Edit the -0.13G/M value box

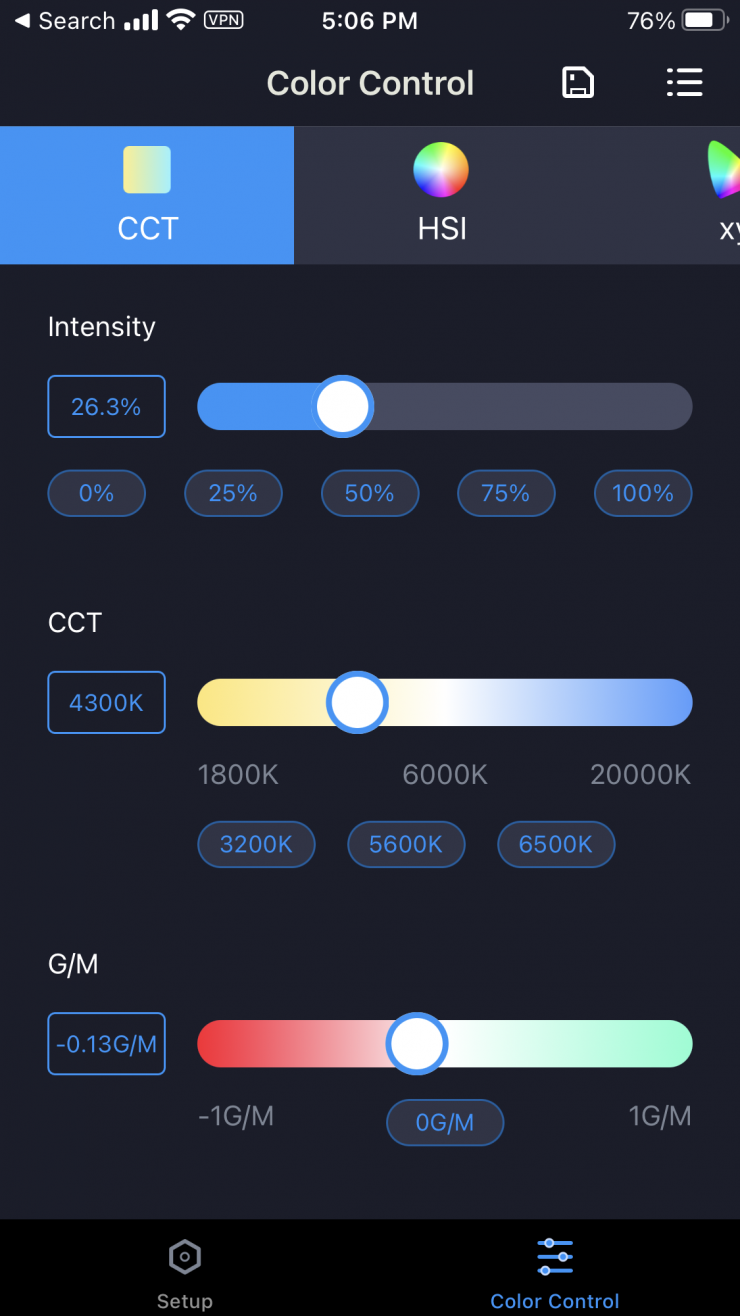point(106,1045)
